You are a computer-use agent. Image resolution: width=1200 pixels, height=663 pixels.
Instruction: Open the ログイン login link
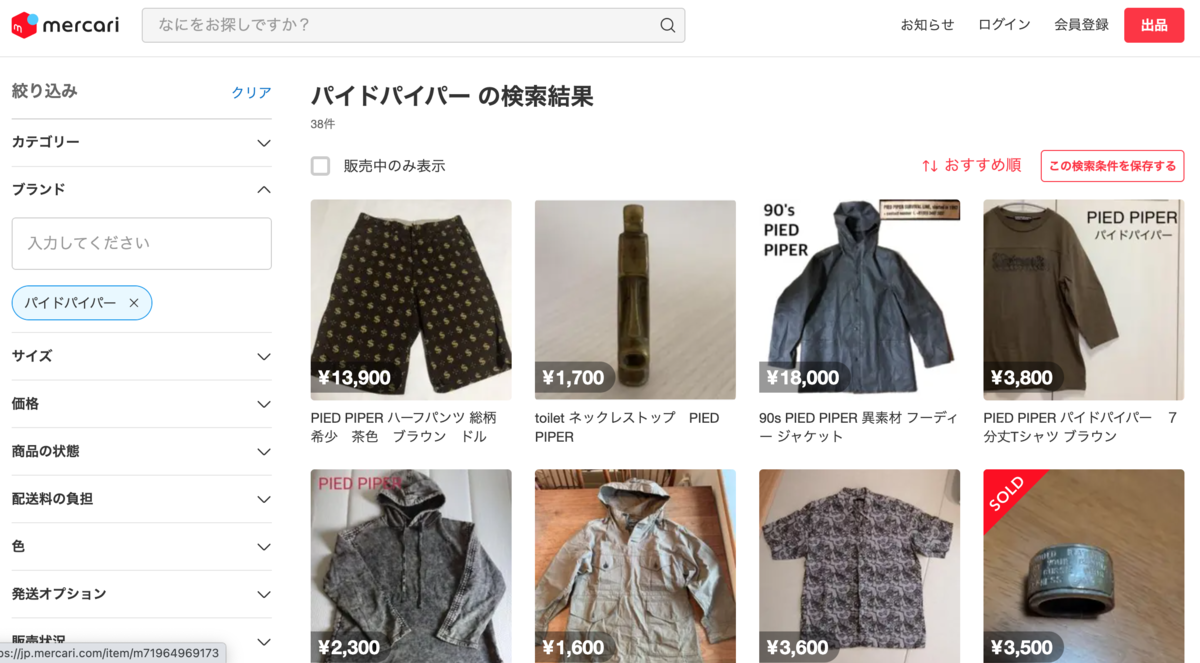click(1004, 25)
